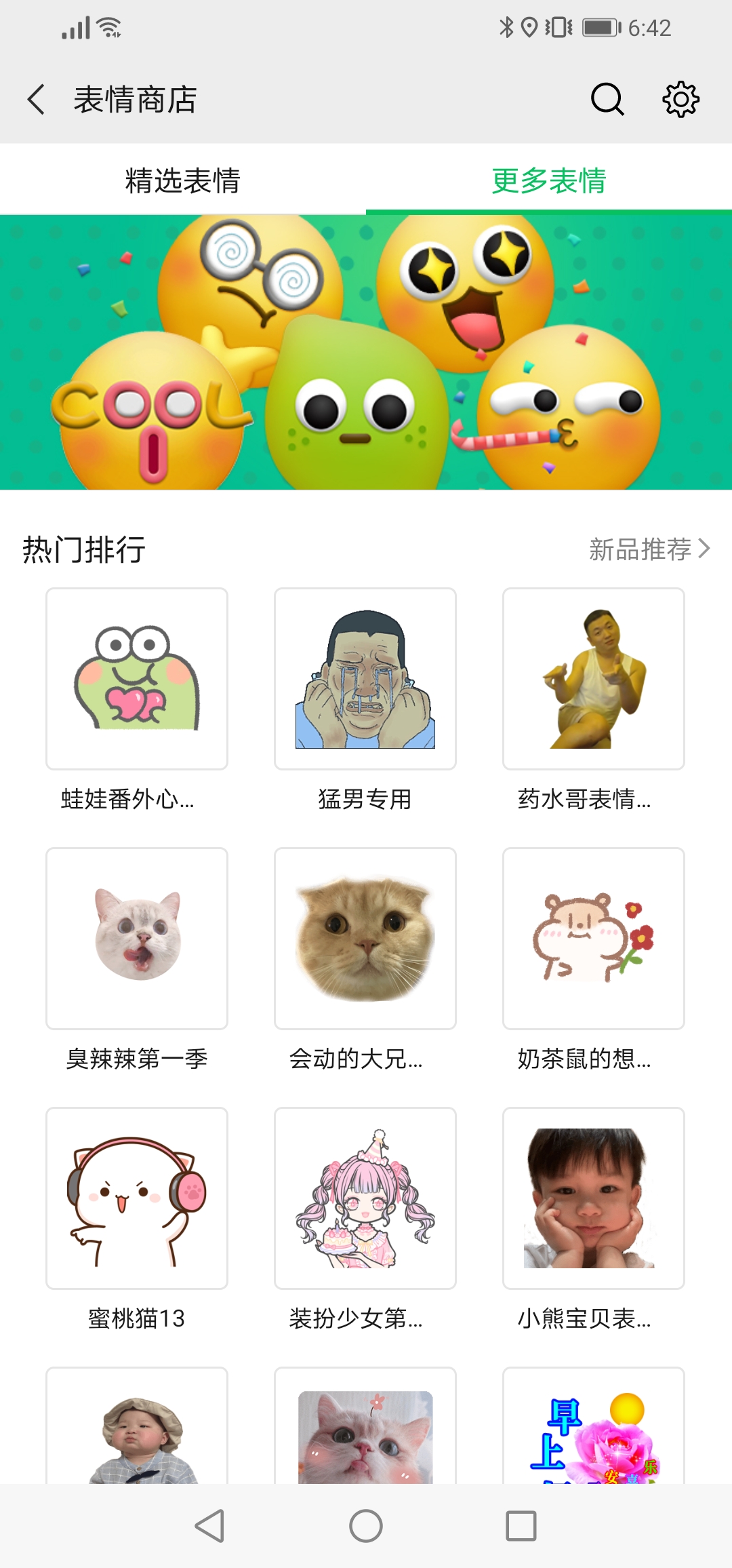View the 奶茶鼠的想 sticker pack
The image size is (732, 1568).
tap(594, 939)
